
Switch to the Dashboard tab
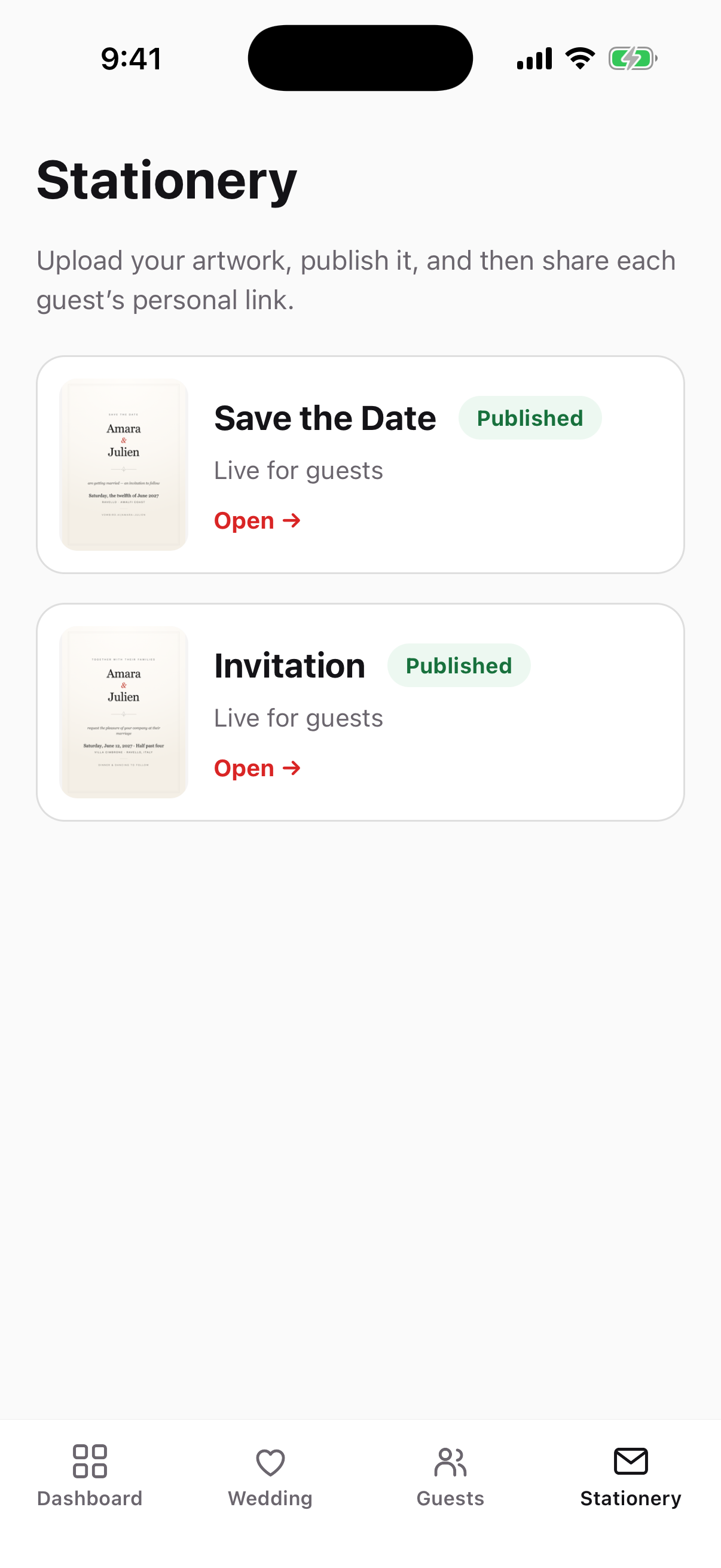pos(90,1475)
